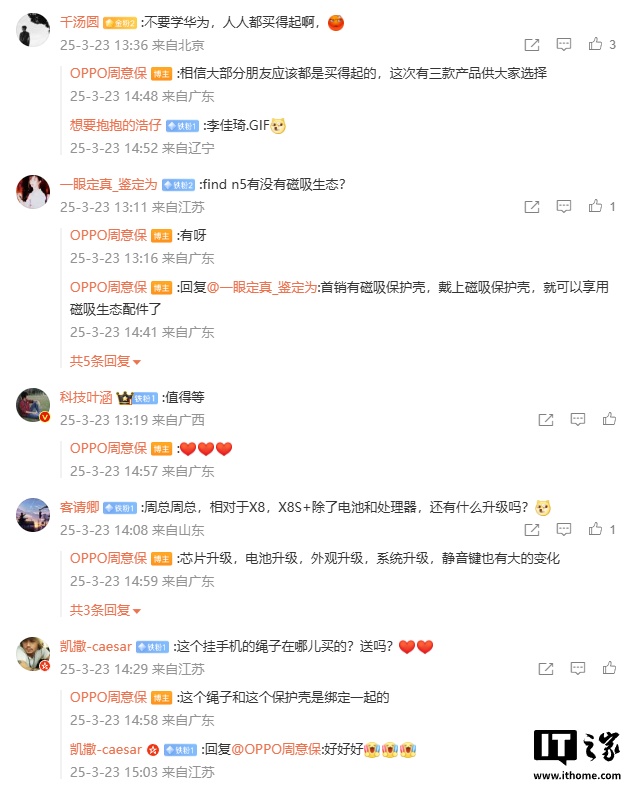This screenshot has height=788, width=631.
Task: Forward 千汤圆's comment
Action: coord(532,45)
